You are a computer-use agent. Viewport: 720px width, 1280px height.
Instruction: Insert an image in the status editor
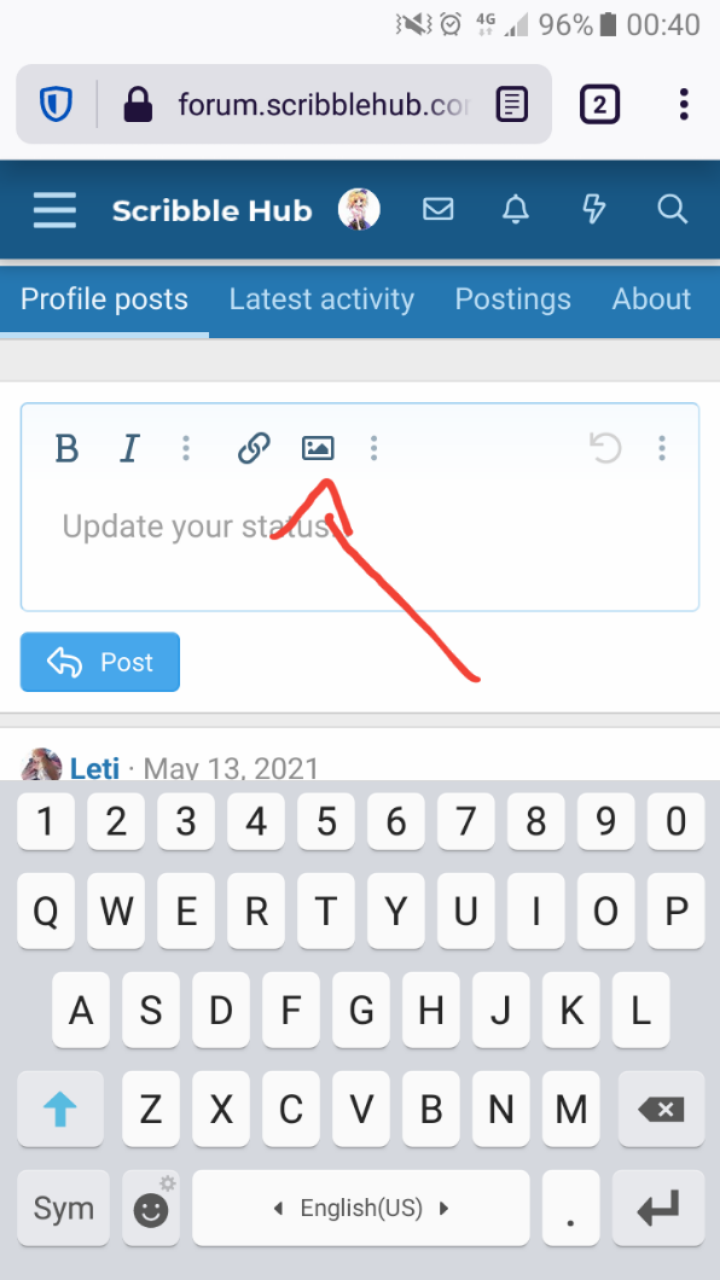(x=318, y=449)
